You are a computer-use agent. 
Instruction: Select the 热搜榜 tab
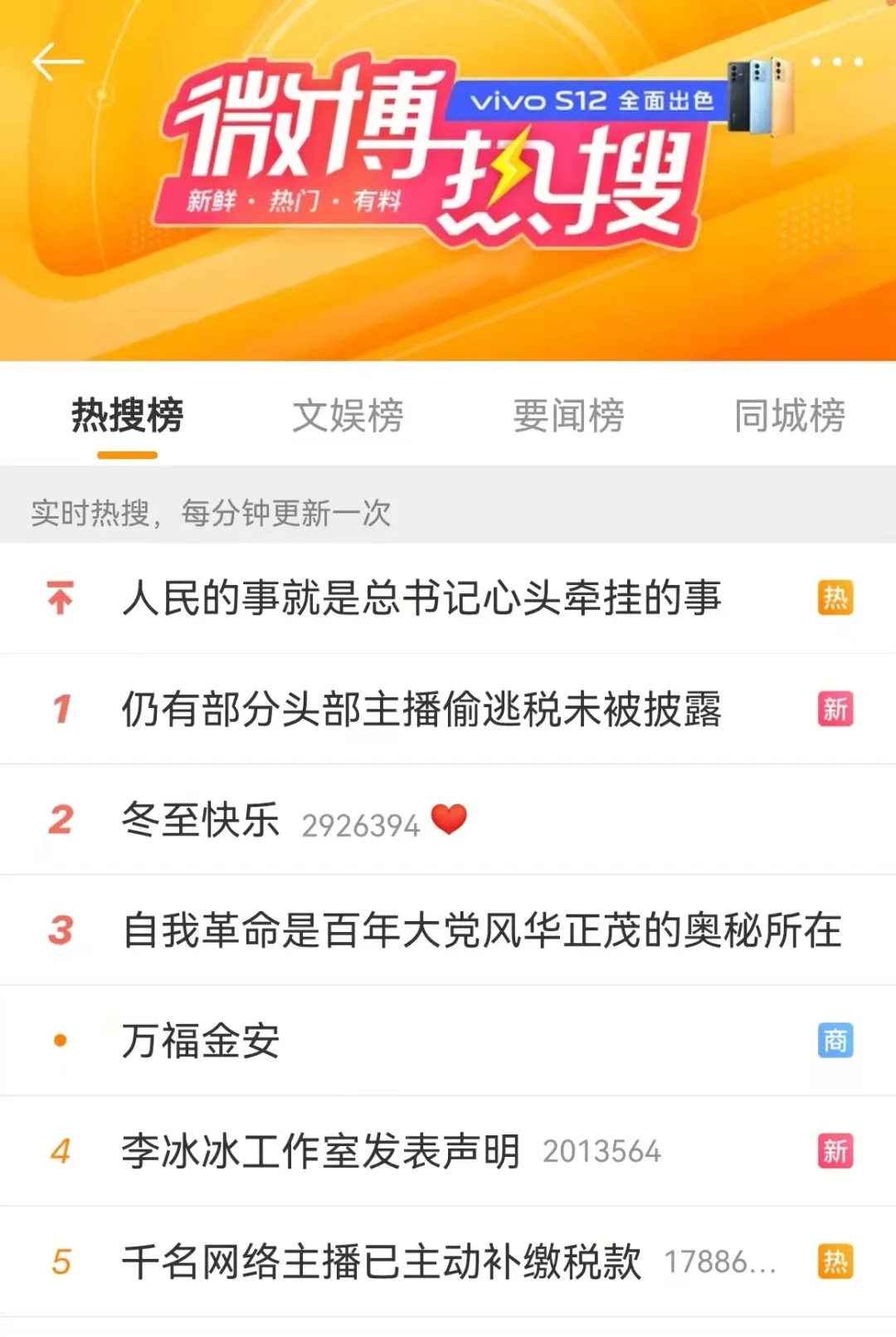(x=127, y=415)
